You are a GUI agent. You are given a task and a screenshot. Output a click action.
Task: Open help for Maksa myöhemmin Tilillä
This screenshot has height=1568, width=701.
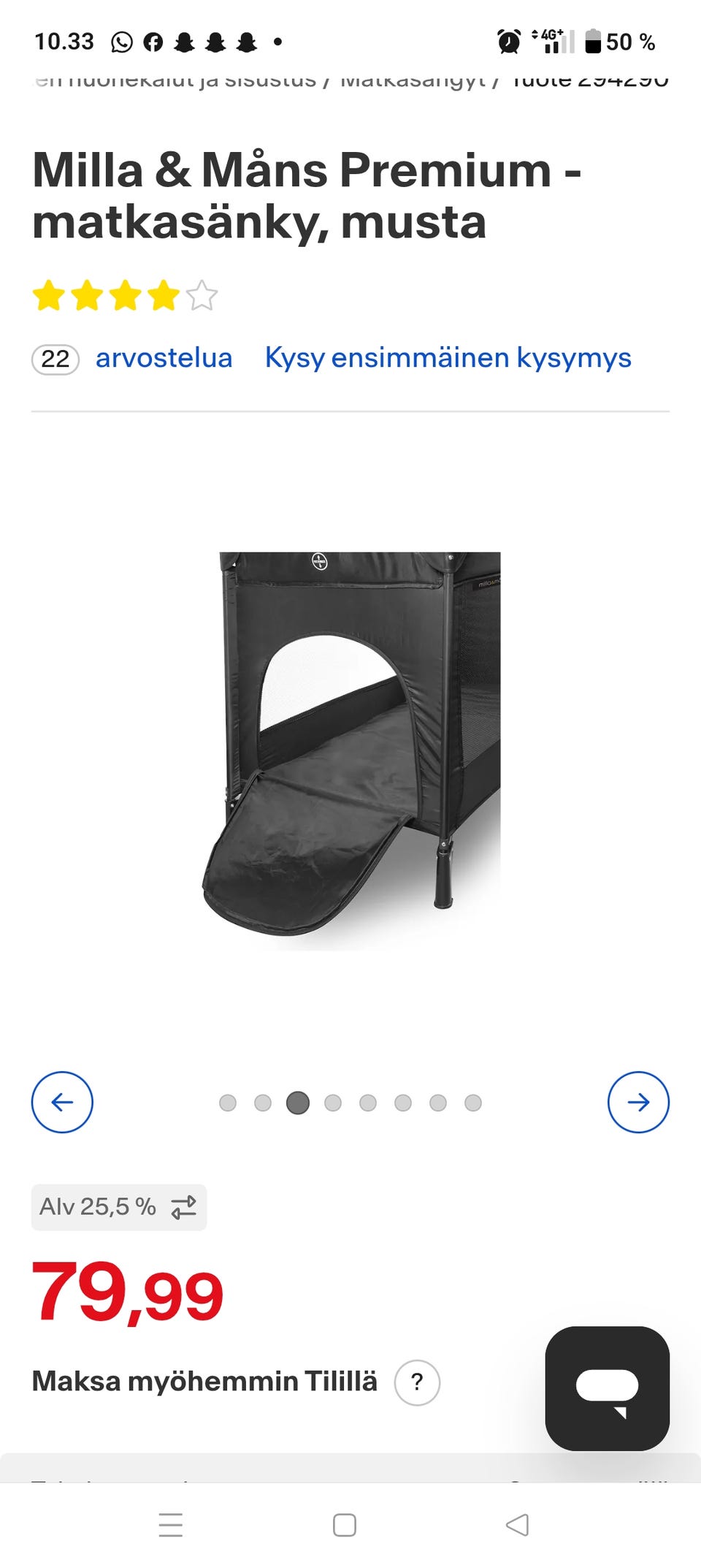coord(417,1382)
